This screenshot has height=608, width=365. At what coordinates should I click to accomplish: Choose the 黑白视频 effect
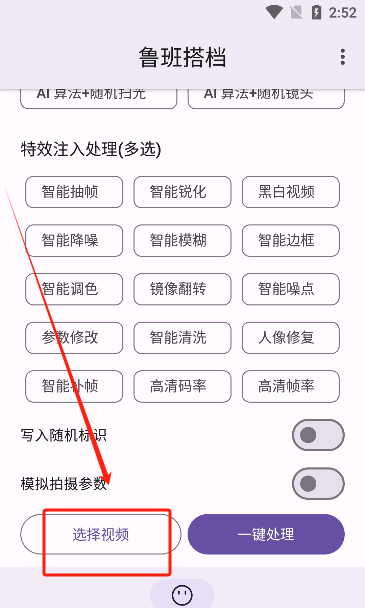coord(291,192)
